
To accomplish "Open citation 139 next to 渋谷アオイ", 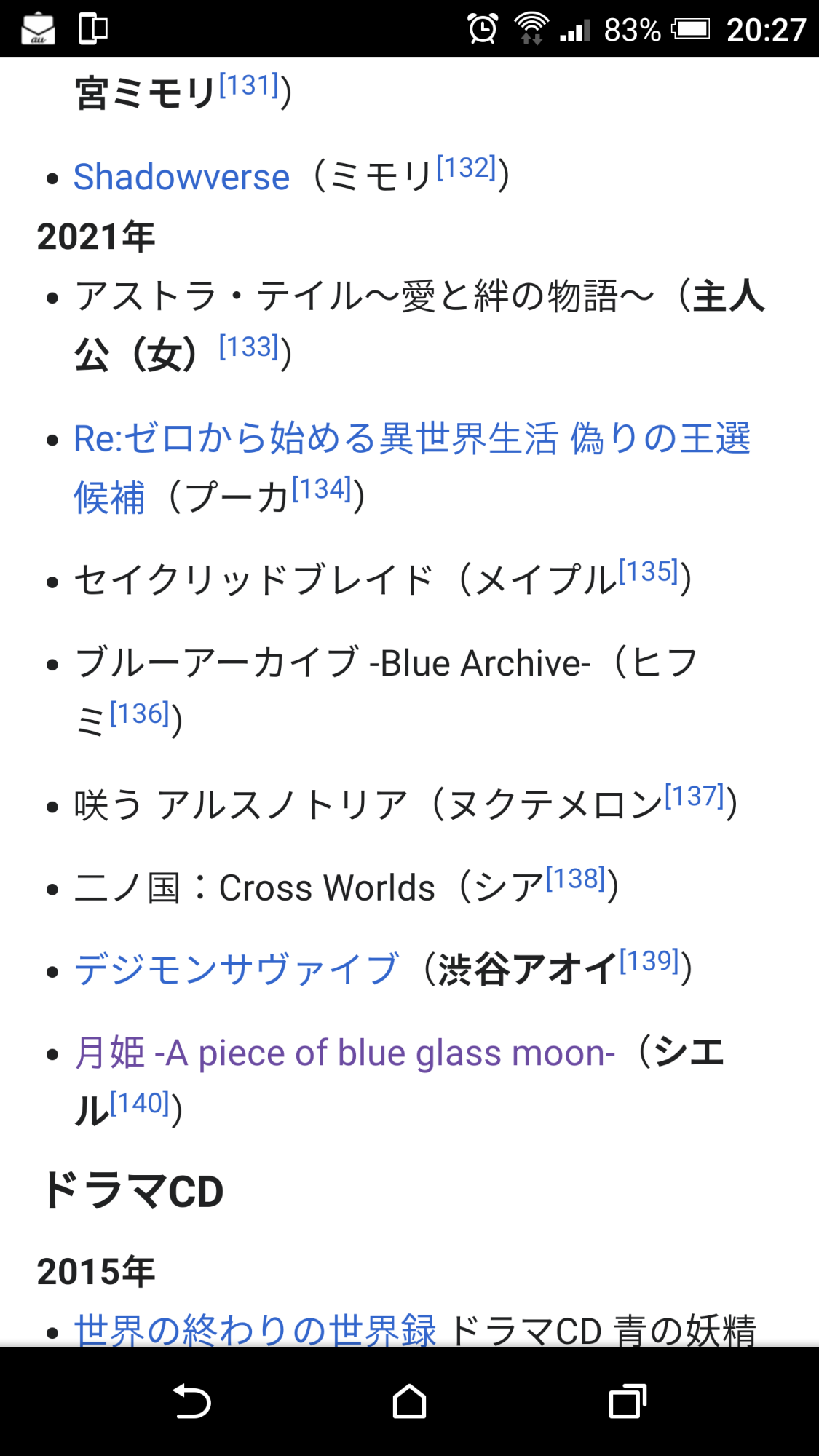I will pos(649,962).
